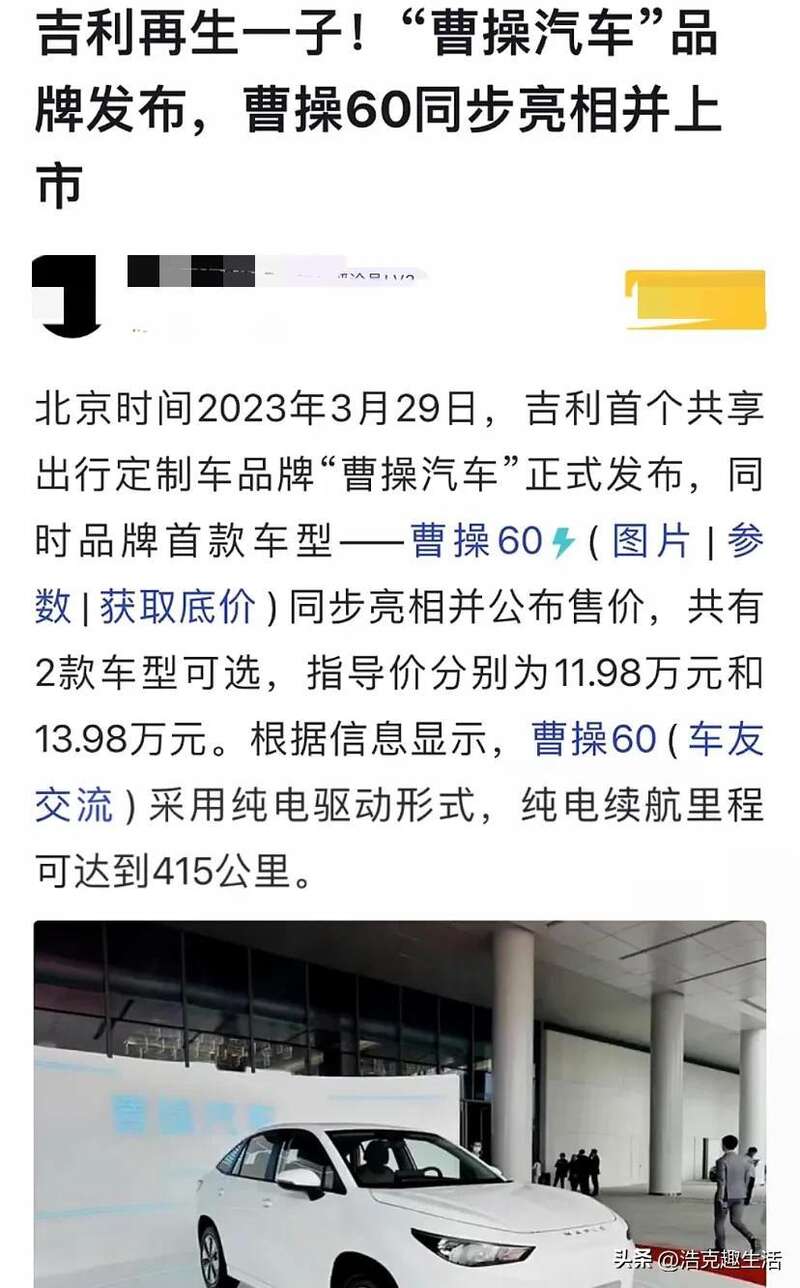This screenshot has height=1288, width=800.
Task: Open the 参数 link
Action: pyautogui.click(x=744, y=541)
